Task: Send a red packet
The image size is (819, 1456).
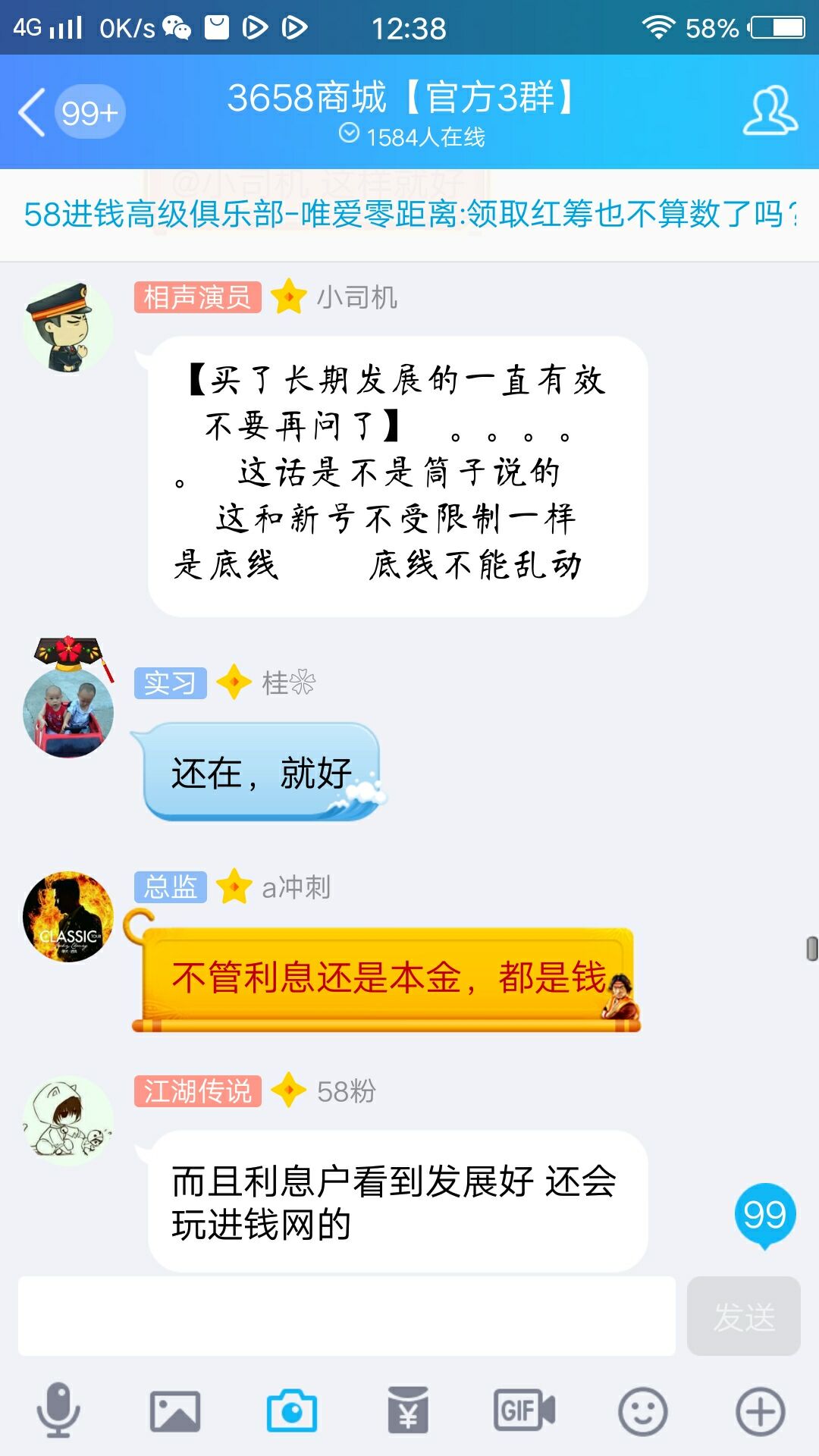Action: point(408,1410)
